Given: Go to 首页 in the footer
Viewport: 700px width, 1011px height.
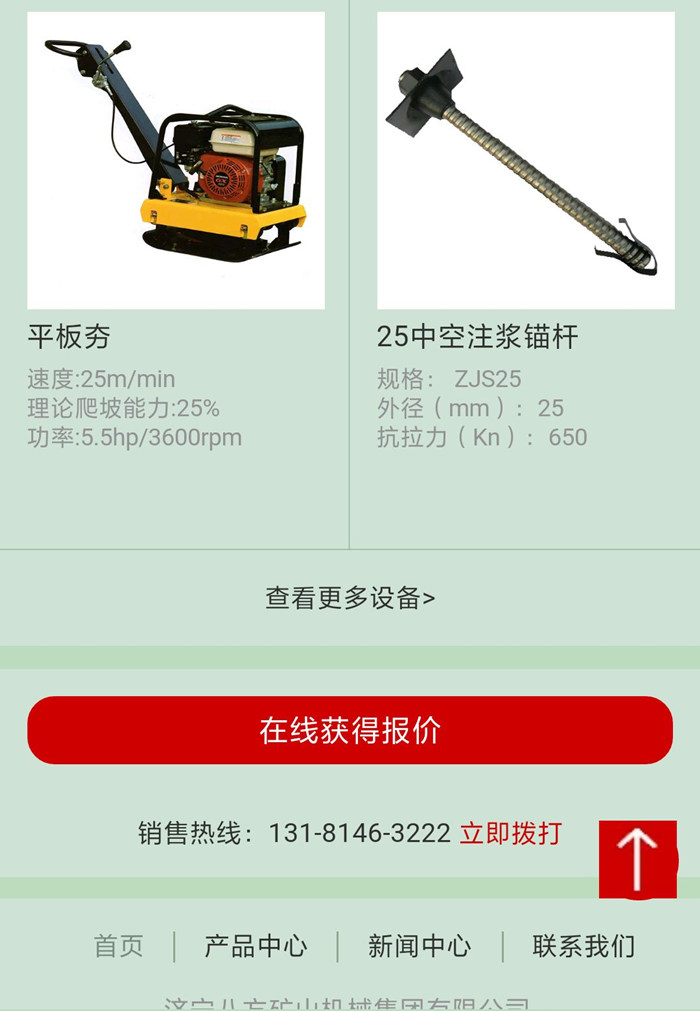Looking at the screenshot, I should click(x=119, y=946).
